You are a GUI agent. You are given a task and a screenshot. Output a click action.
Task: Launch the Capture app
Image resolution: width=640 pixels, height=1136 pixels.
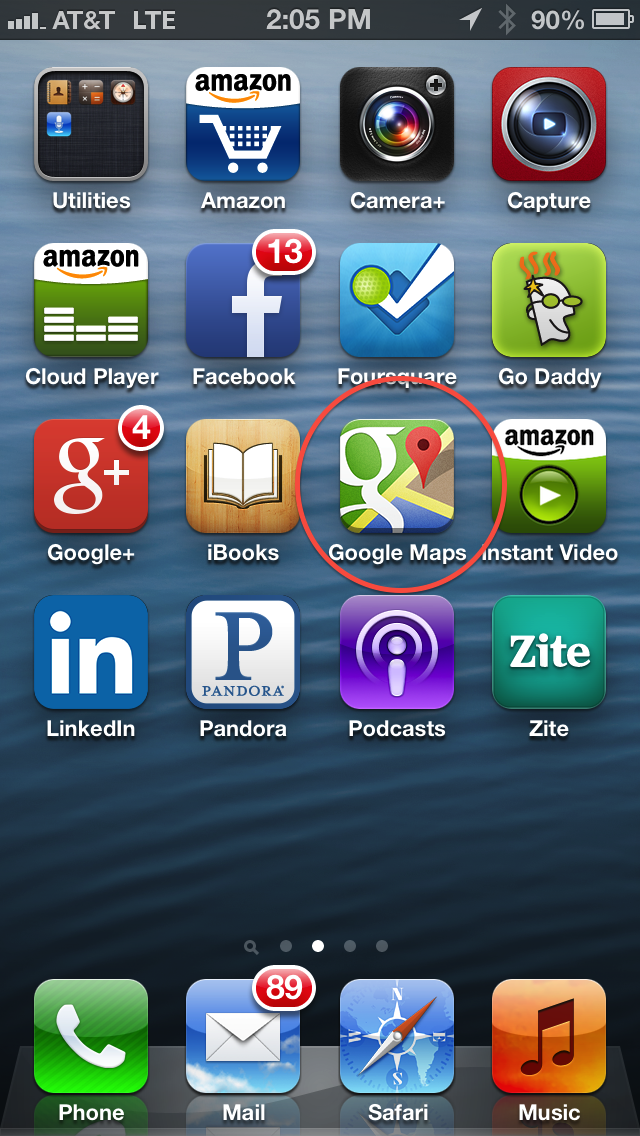pyautogui.click(x=549, y=124)
